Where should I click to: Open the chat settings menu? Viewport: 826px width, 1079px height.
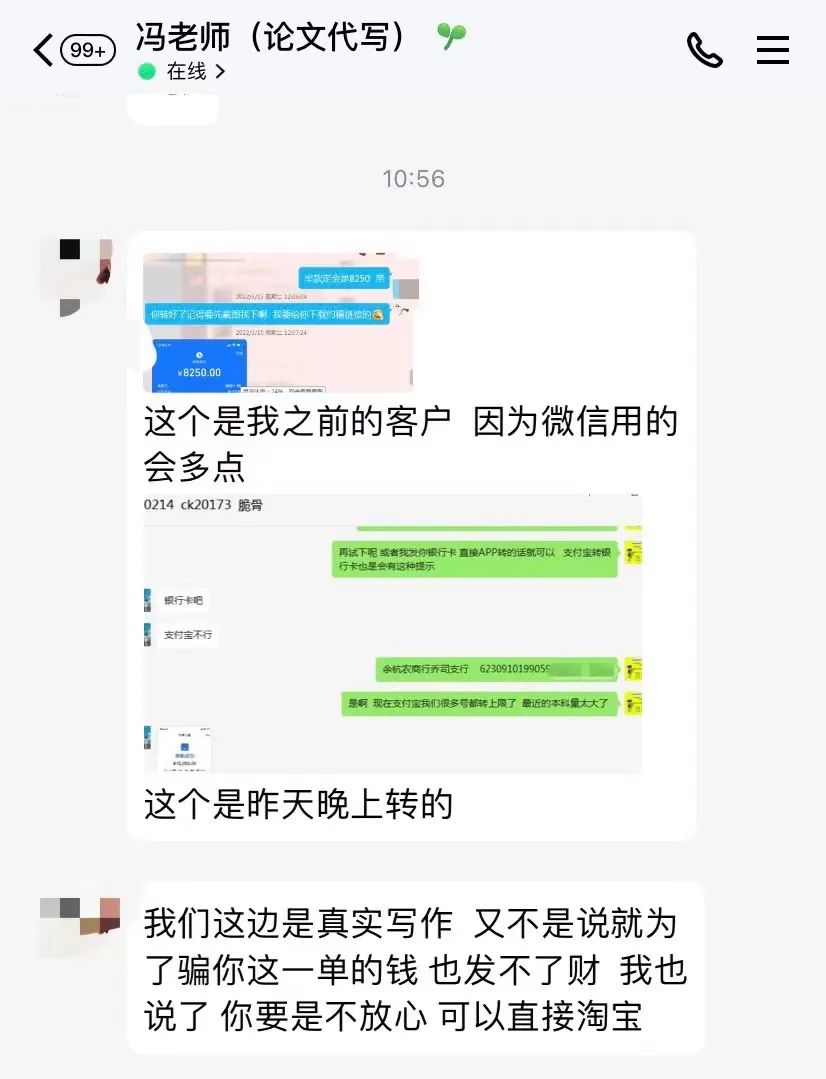pyautogui.click(x=773, y=50)
